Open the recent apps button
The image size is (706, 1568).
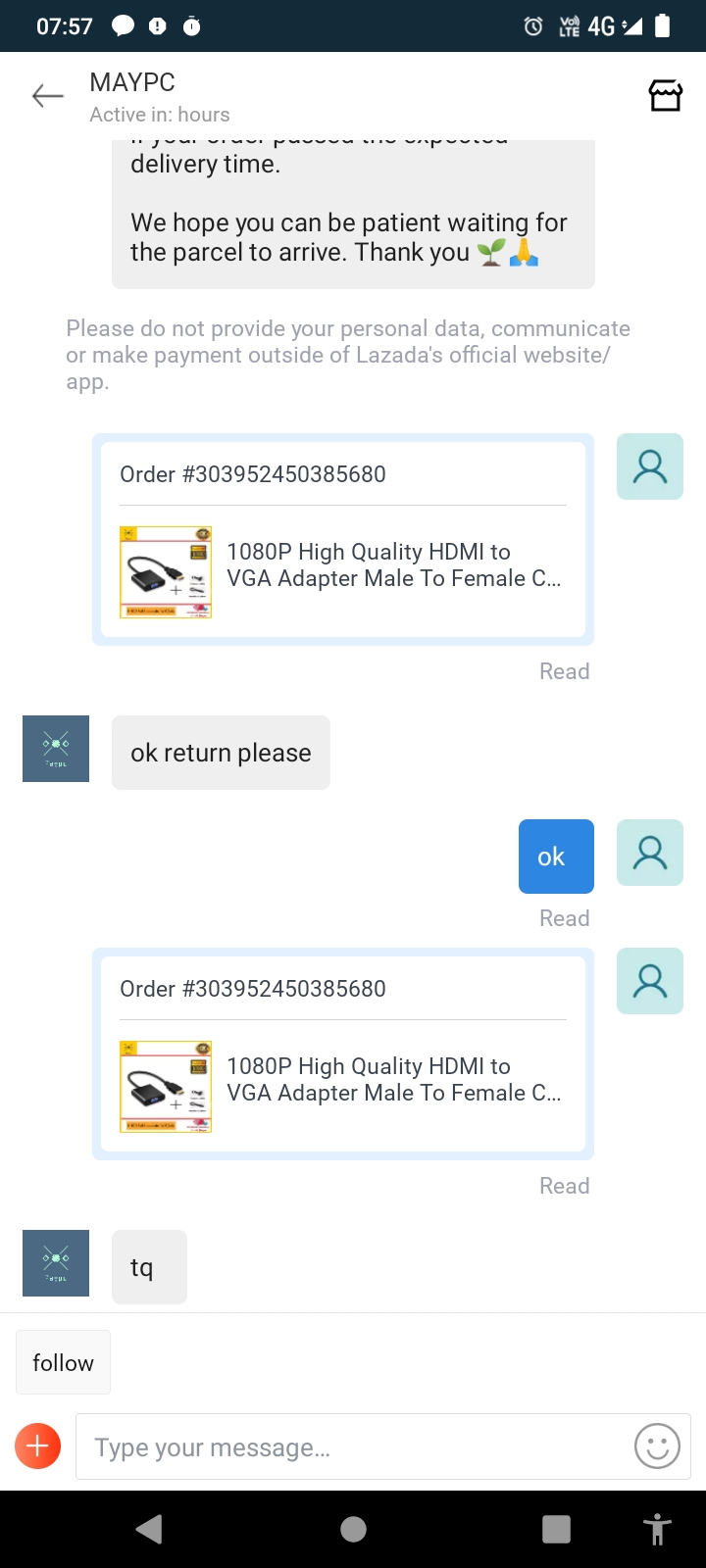[556, 1529]
